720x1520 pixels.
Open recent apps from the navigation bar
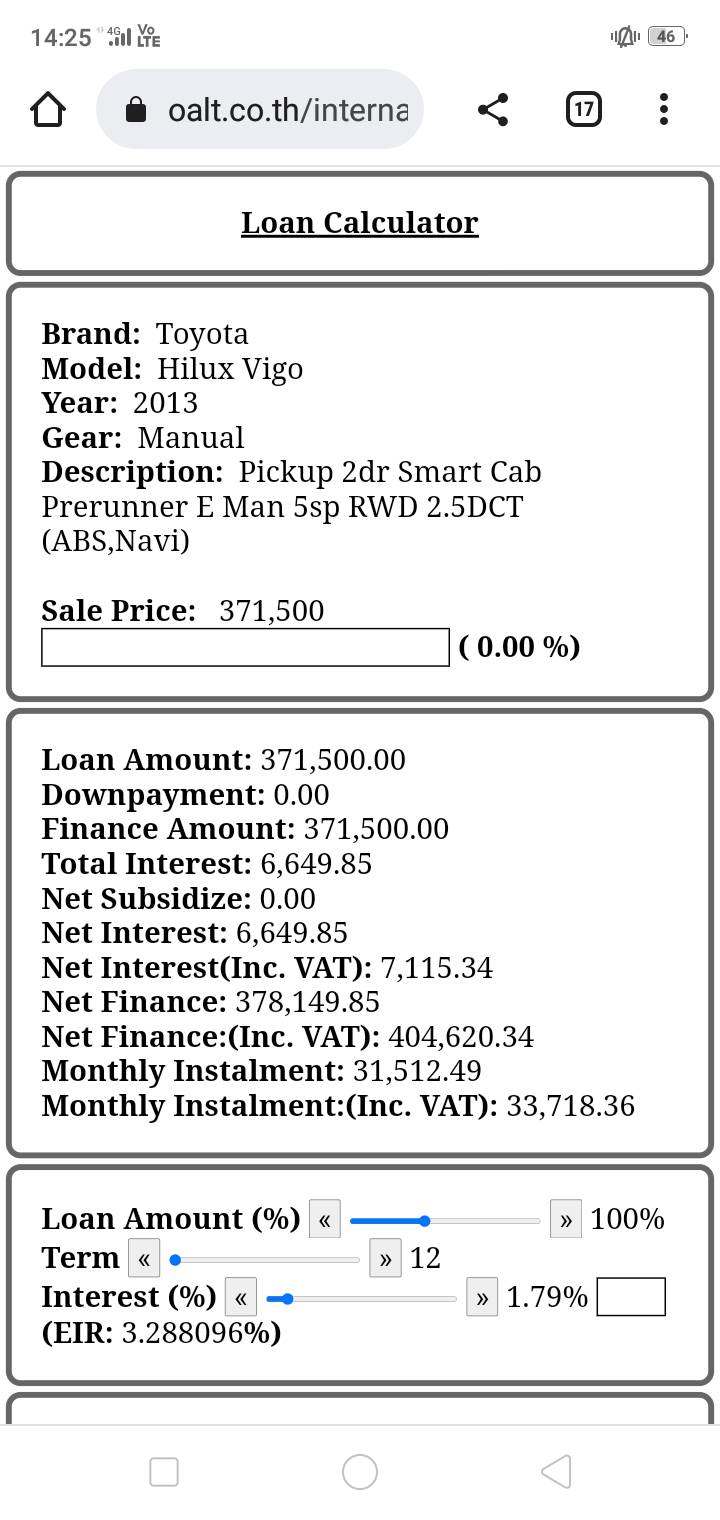coord(164,1471)
